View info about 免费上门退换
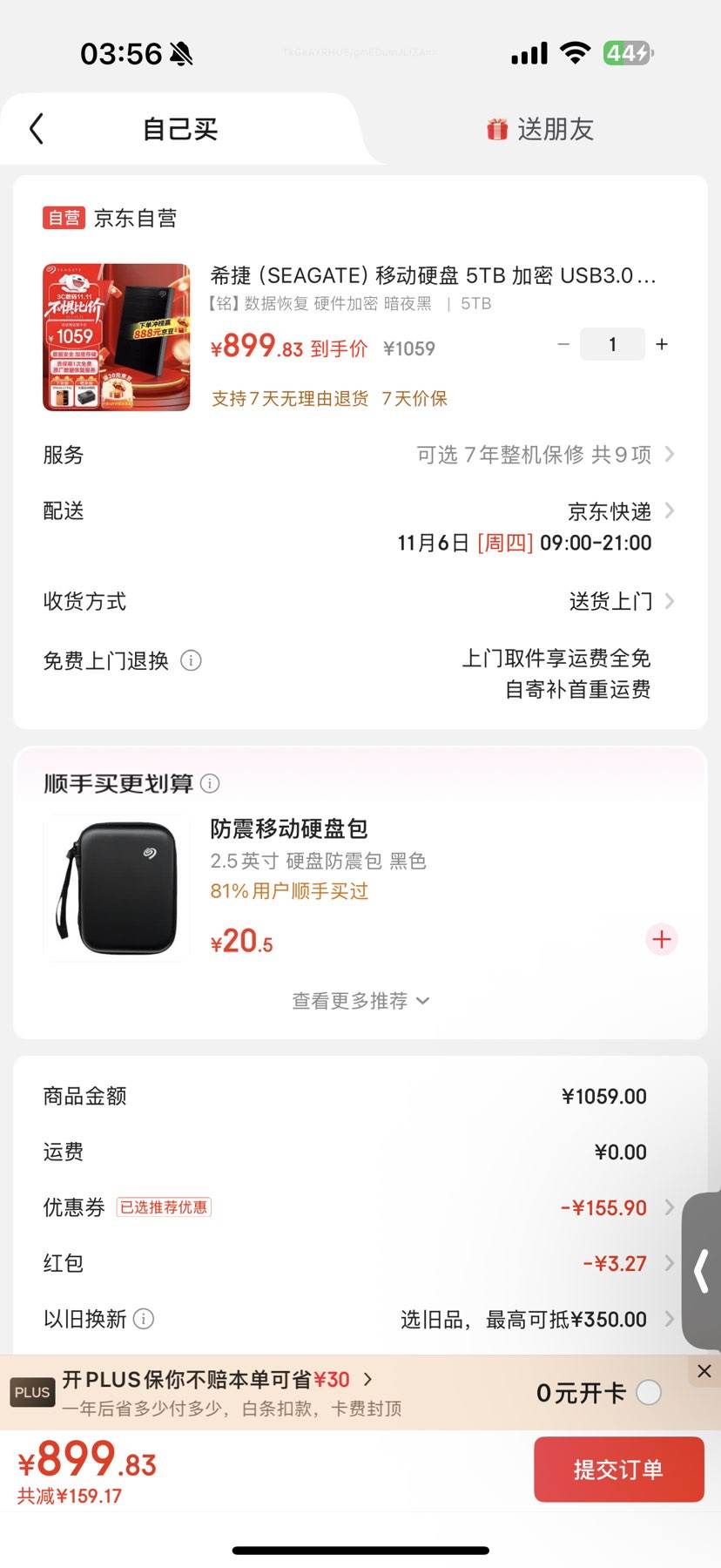Screen dimensions: 721x1568 click(191, 661)
